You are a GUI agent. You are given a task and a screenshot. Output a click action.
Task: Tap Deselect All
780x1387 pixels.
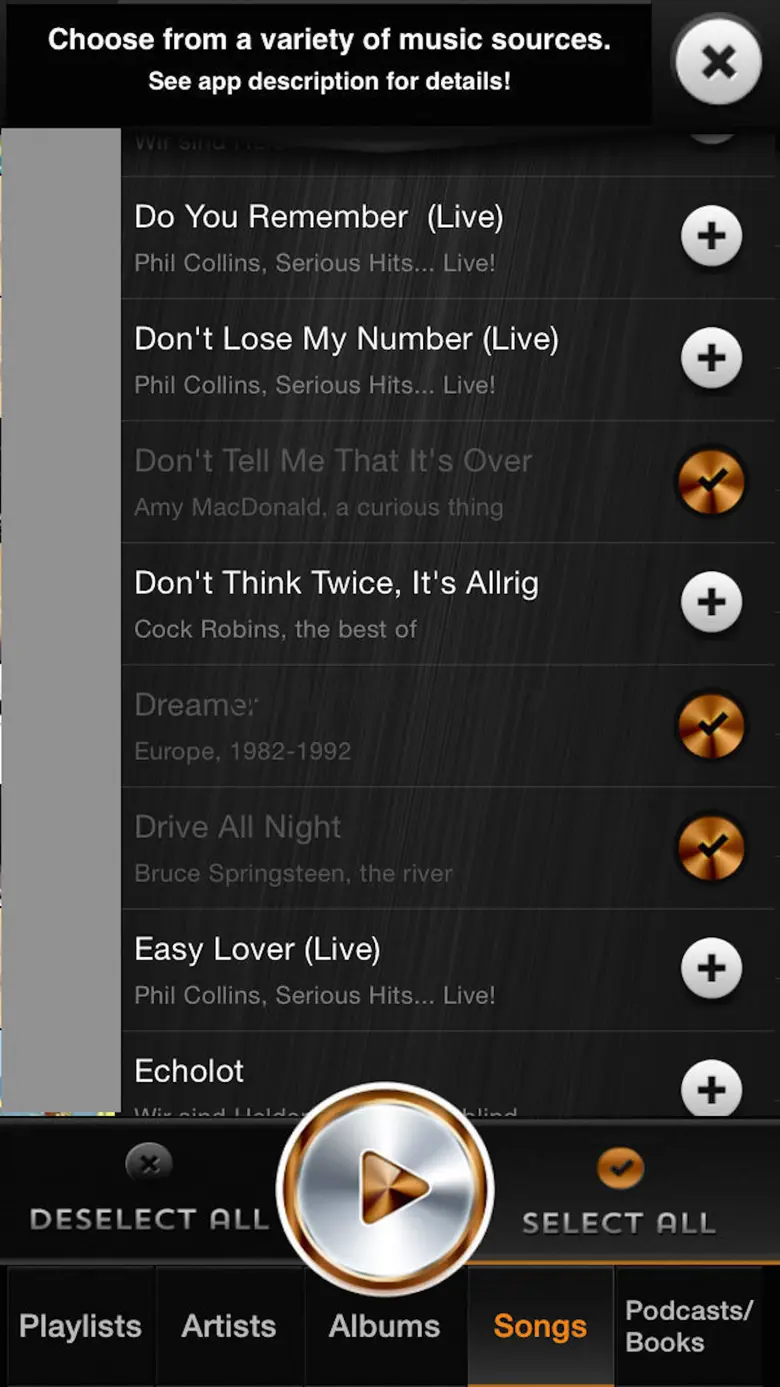149,1195
